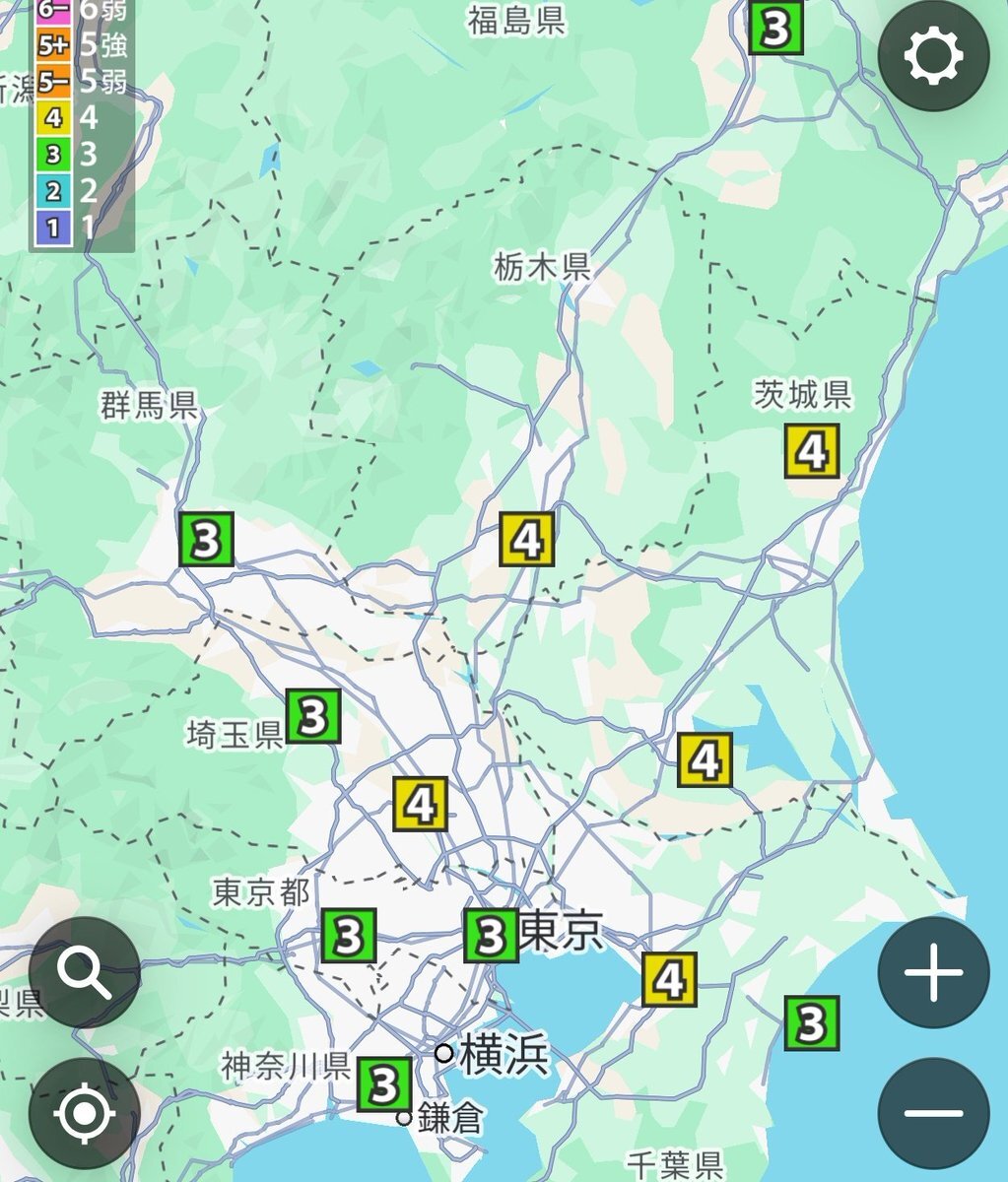Select the intensity 3 marker beside 東京 label
Screen dimensions: 1008x1182
(x=490, y=933)
